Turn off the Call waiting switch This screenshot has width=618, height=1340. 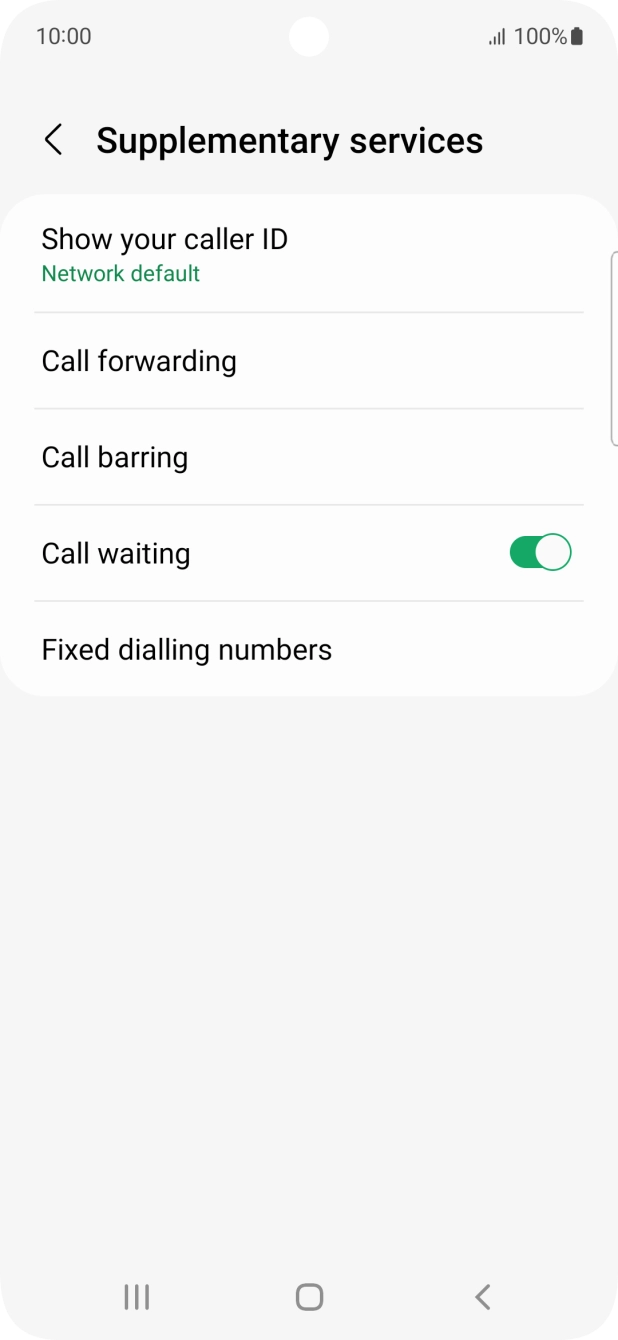[x=540, y=553]
